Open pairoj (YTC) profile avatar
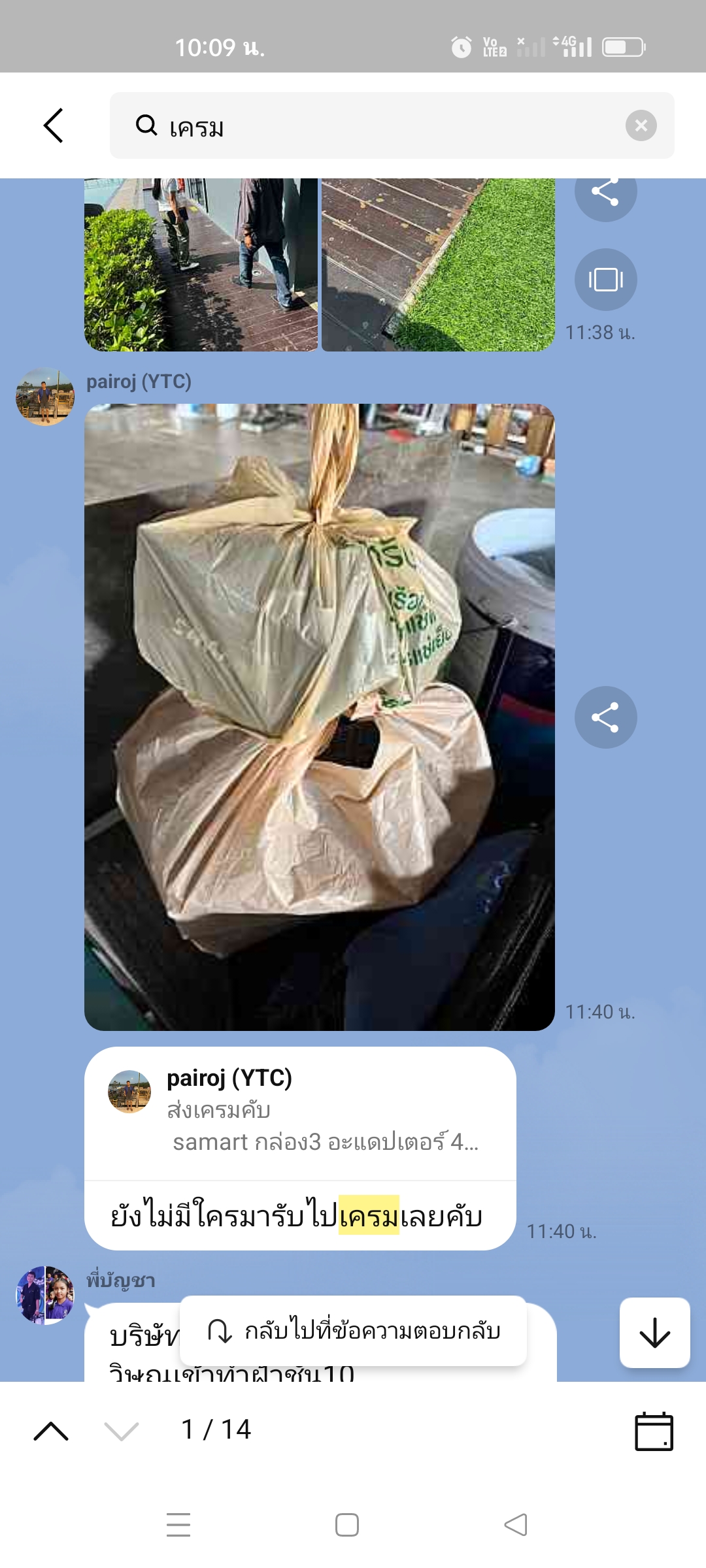 tap(44, 397)
